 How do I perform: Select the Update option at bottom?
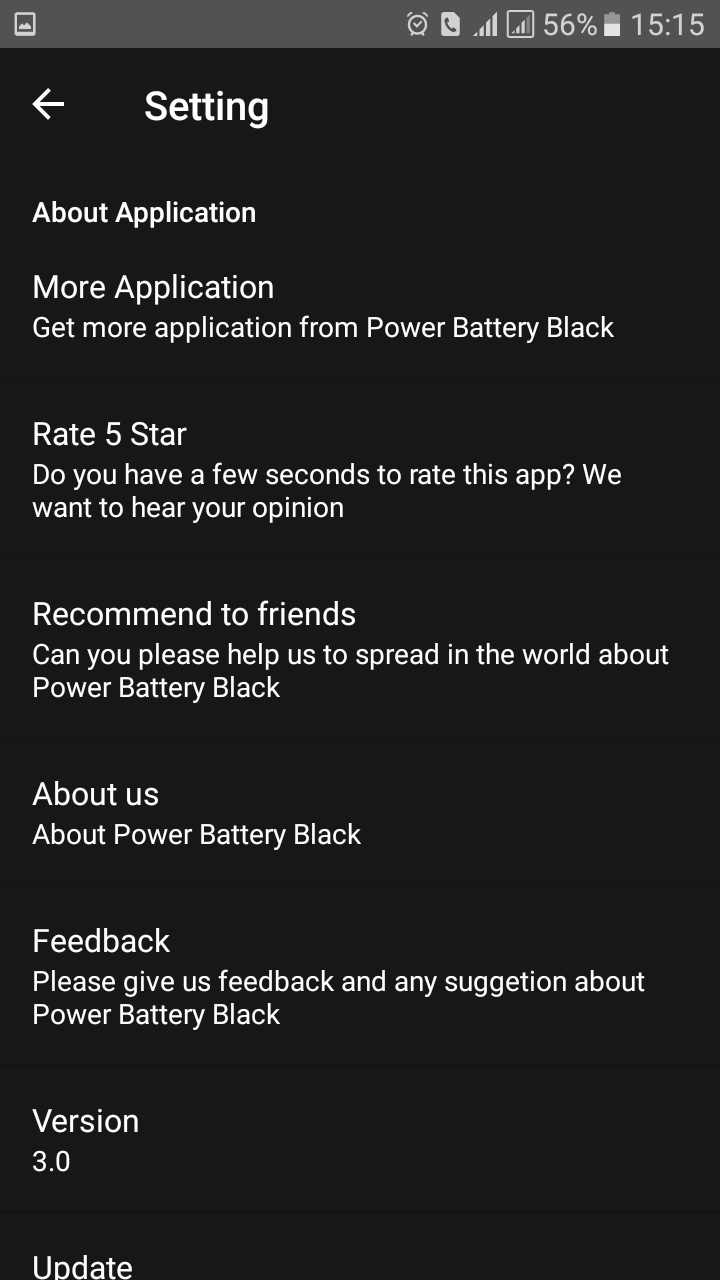[x=360, y=1263]
